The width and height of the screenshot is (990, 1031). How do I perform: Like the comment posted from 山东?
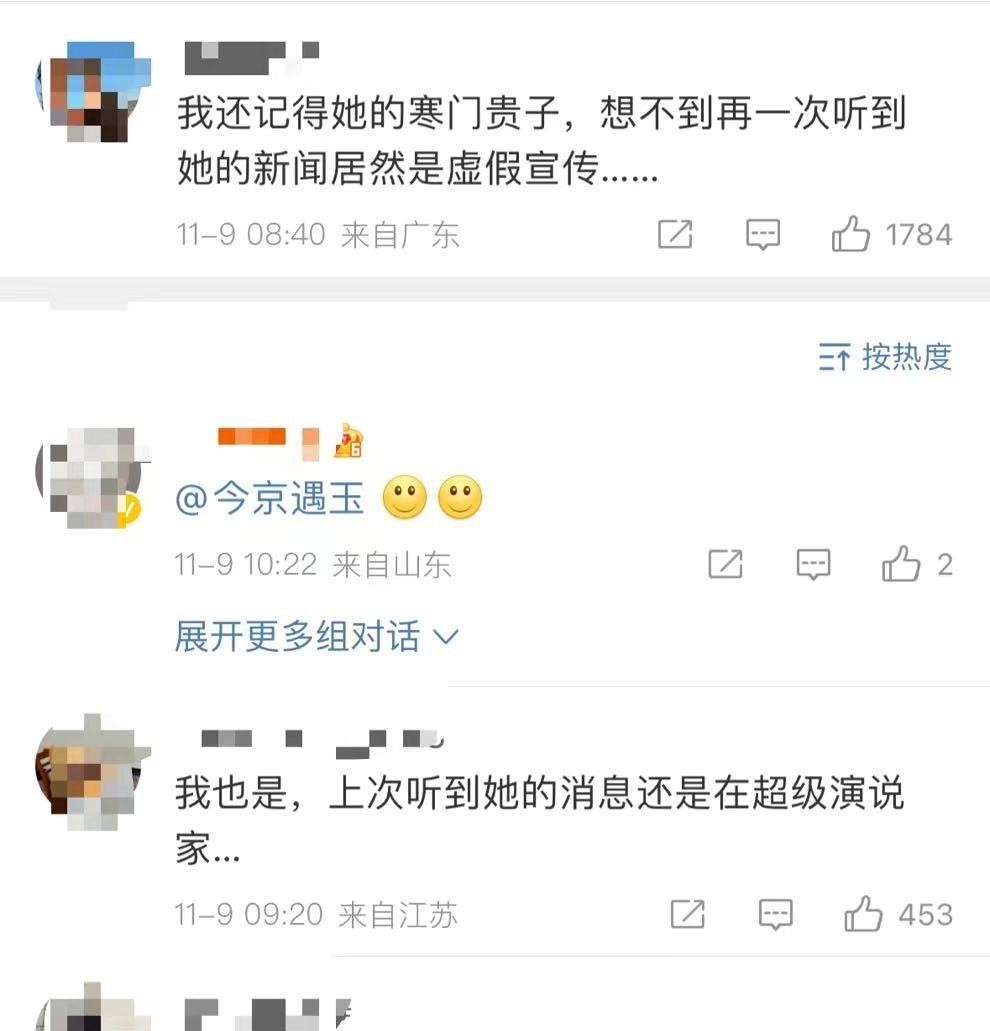[901, 565]
